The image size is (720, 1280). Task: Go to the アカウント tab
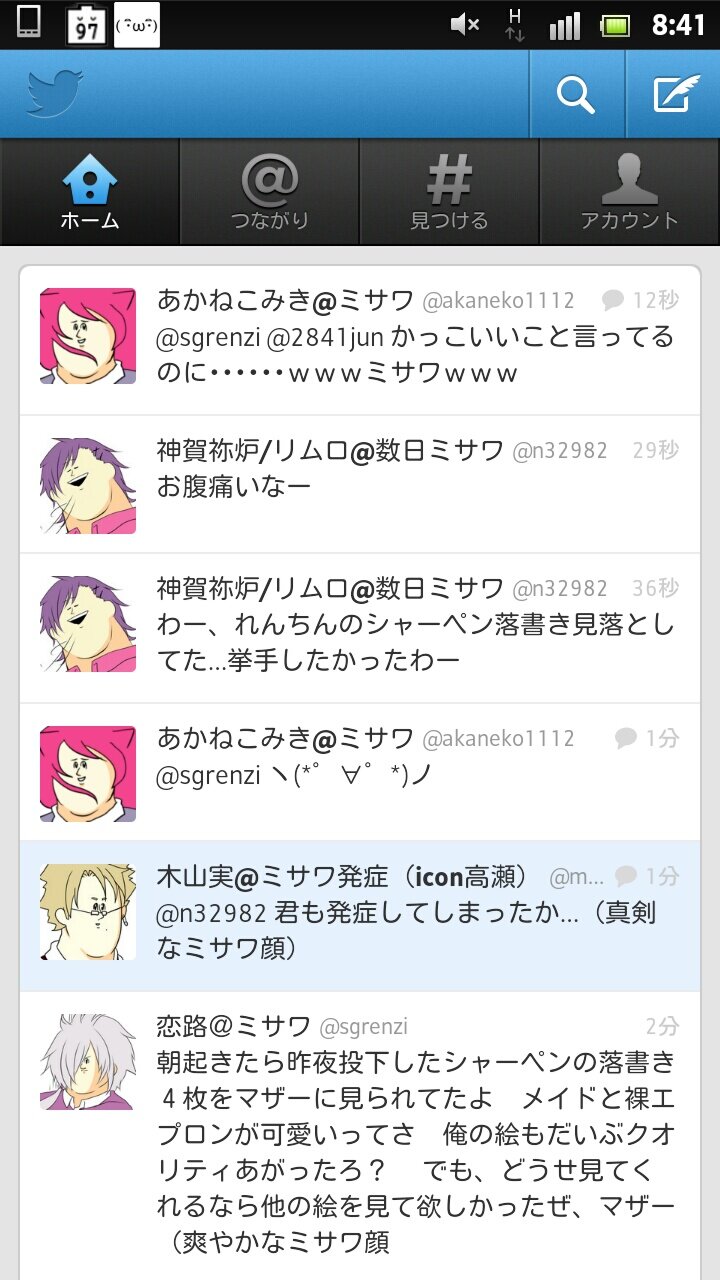point(630,192)
